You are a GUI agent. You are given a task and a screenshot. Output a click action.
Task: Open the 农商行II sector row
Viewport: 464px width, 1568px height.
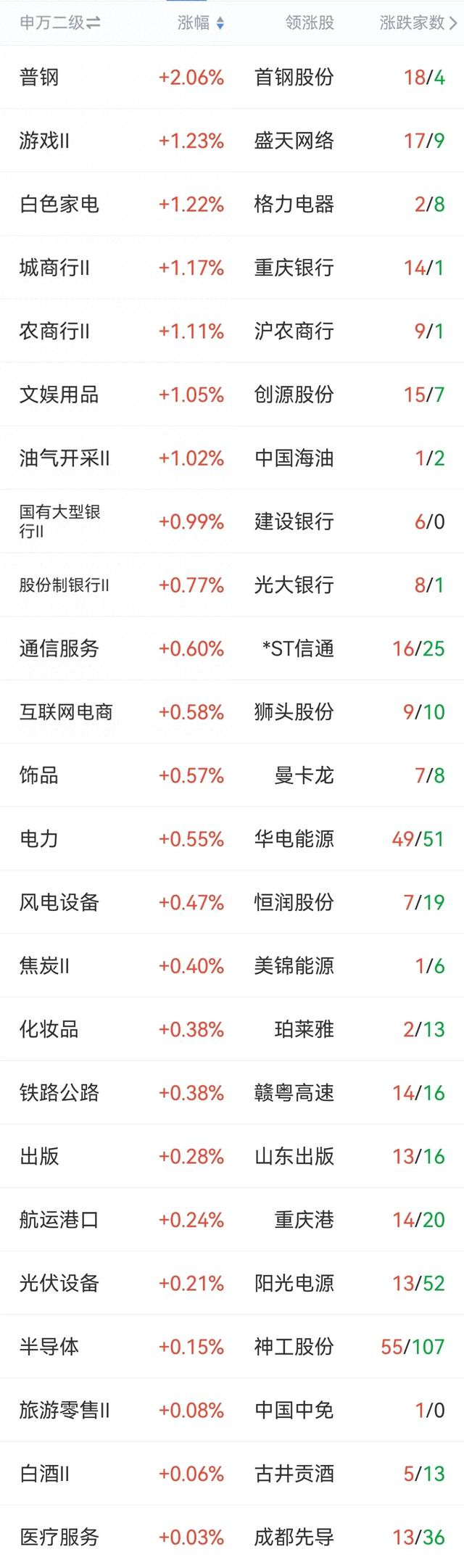click(232, 331)
